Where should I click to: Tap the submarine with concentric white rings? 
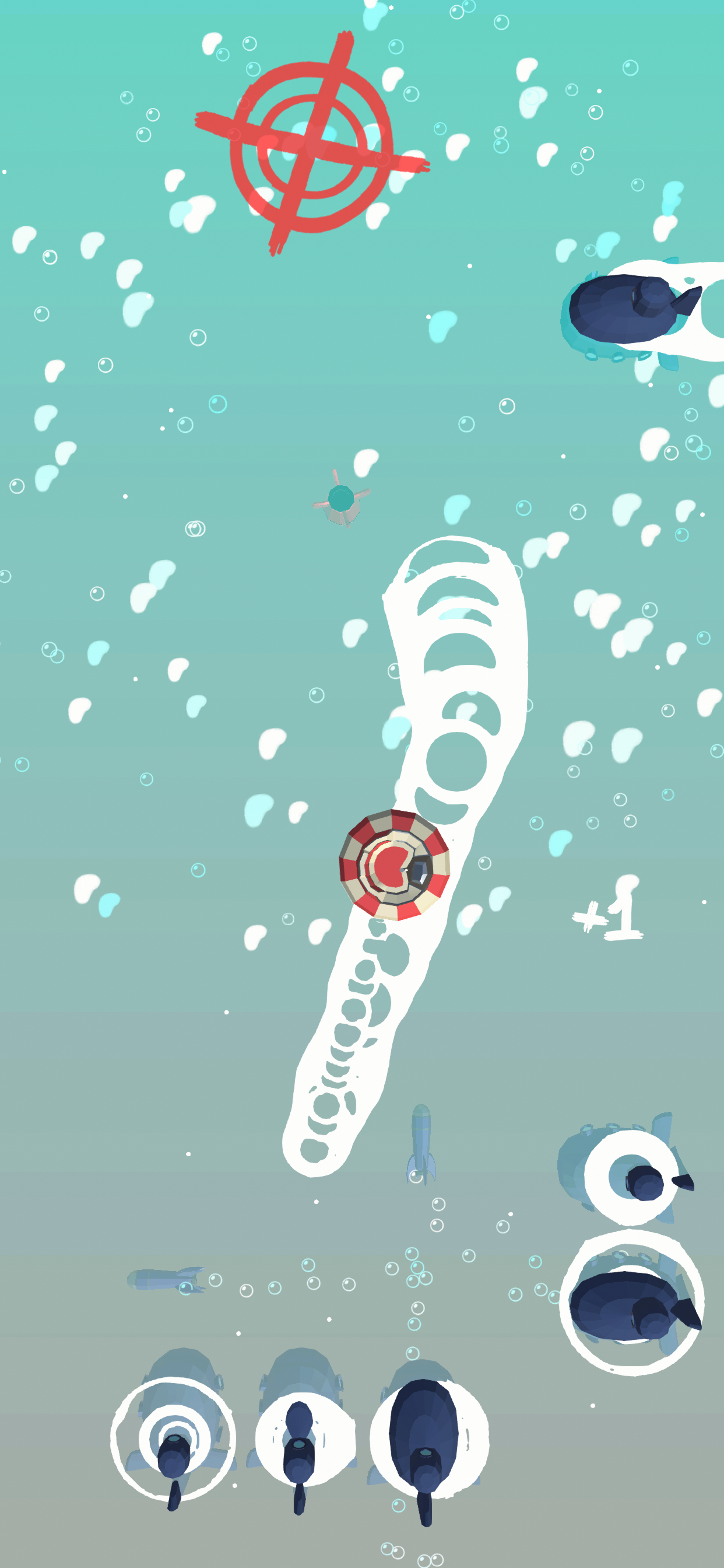(173, 1441)
